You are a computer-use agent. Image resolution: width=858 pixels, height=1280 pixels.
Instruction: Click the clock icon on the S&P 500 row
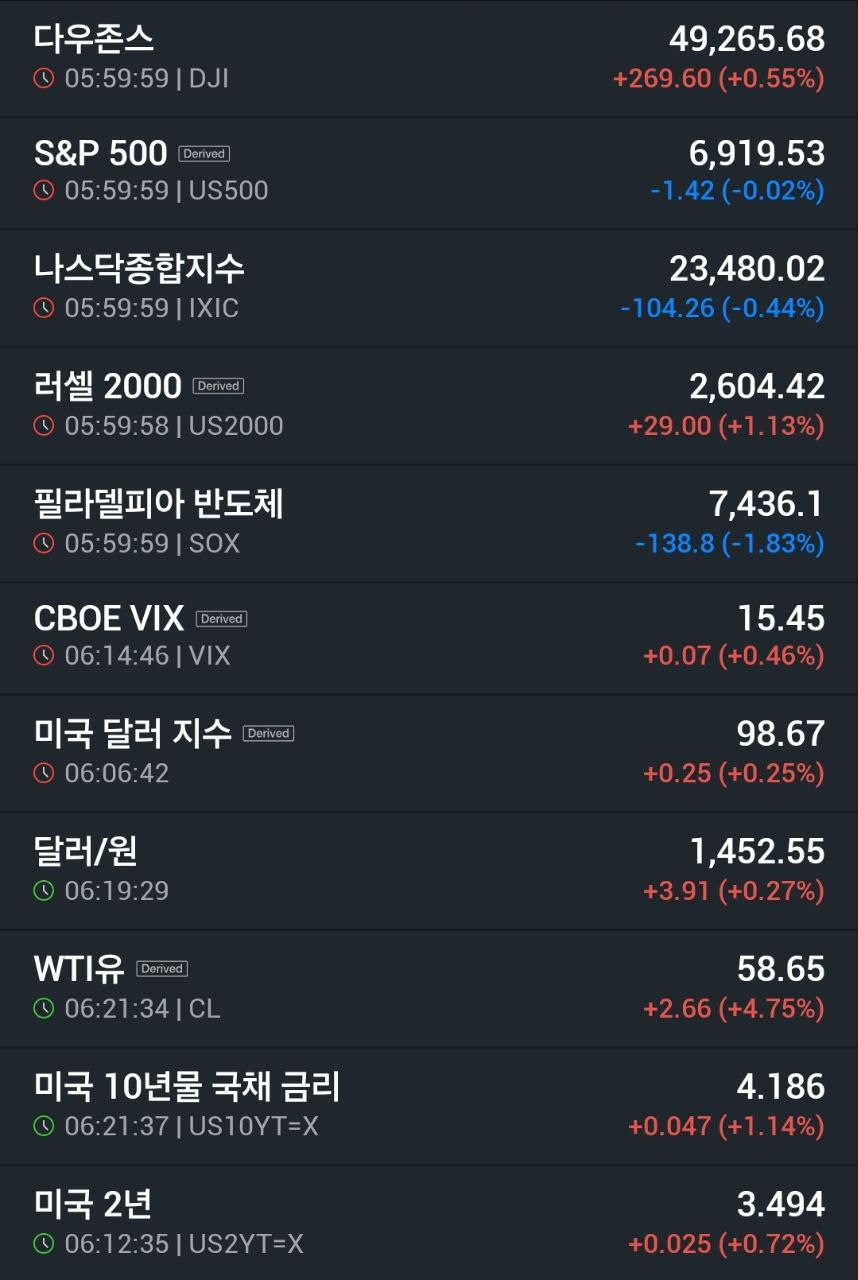coord(43,189)
